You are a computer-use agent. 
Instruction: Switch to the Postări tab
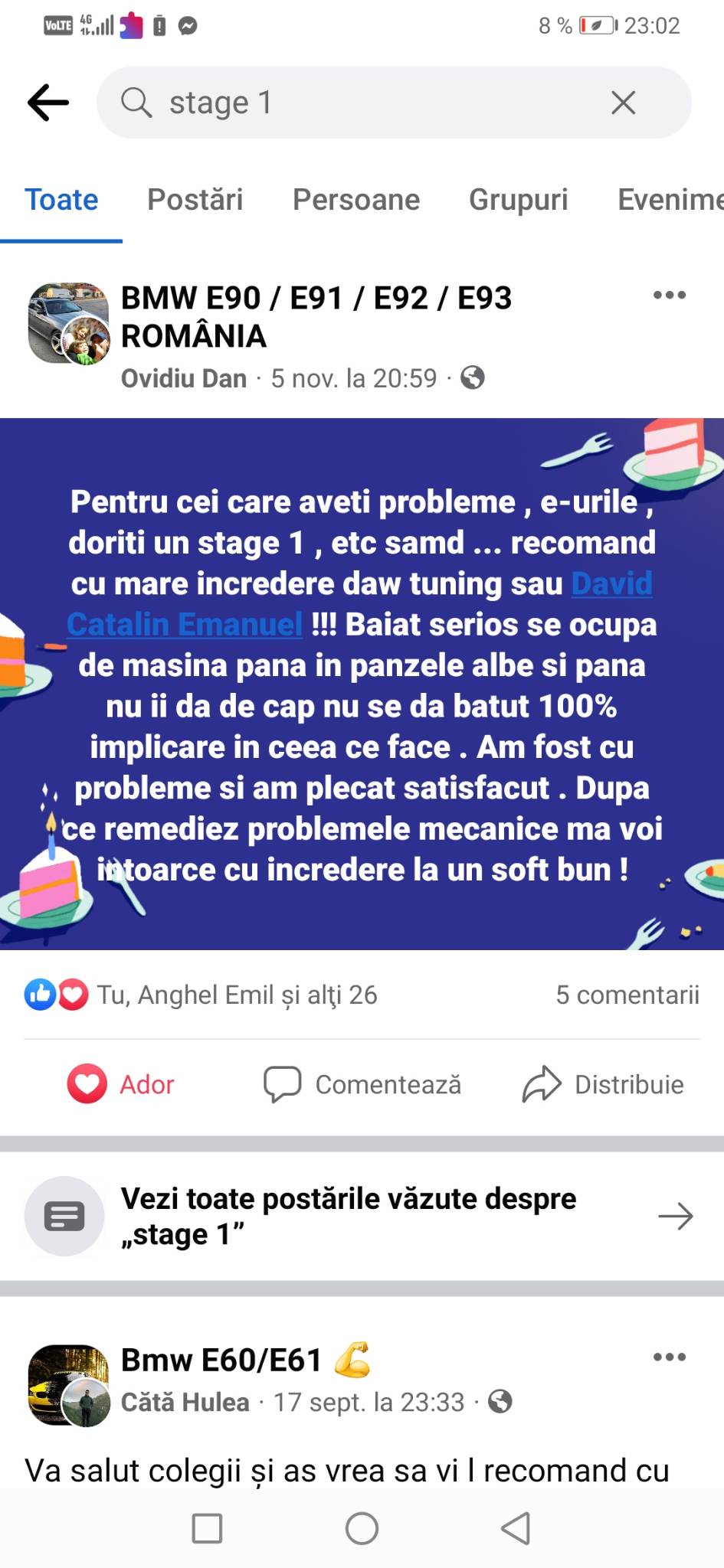coord(195,200)
